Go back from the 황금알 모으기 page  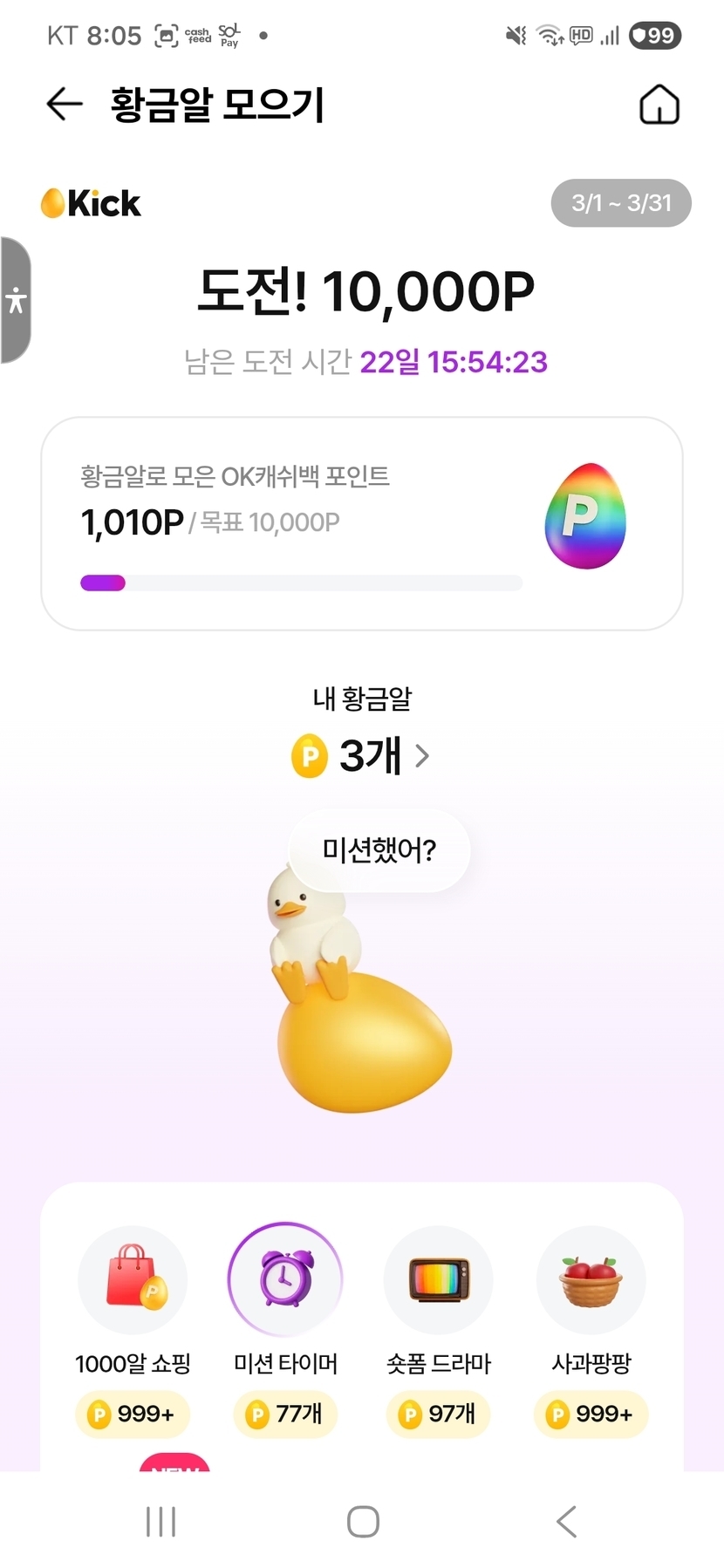65,105
